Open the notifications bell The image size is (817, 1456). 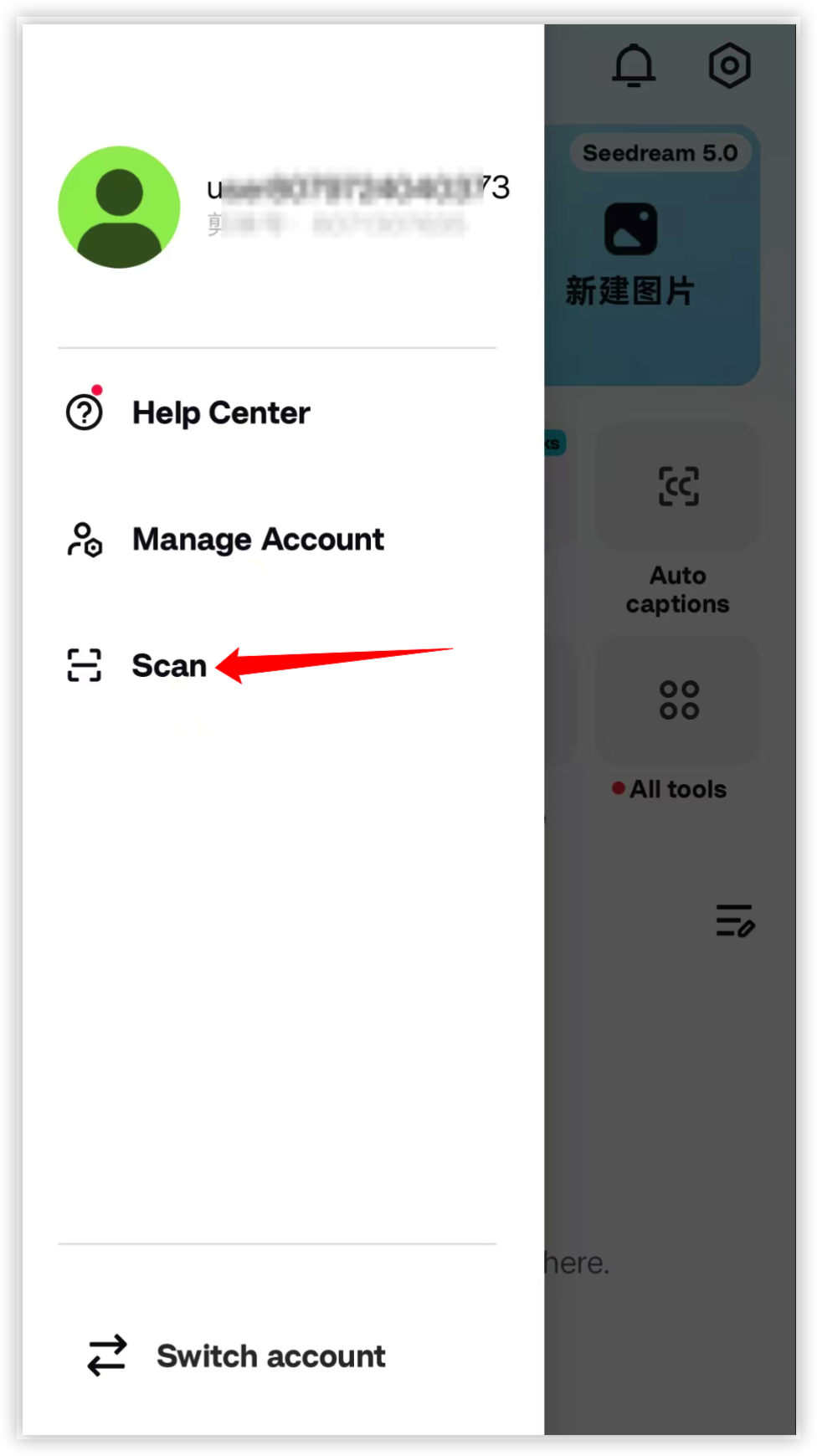634,65
